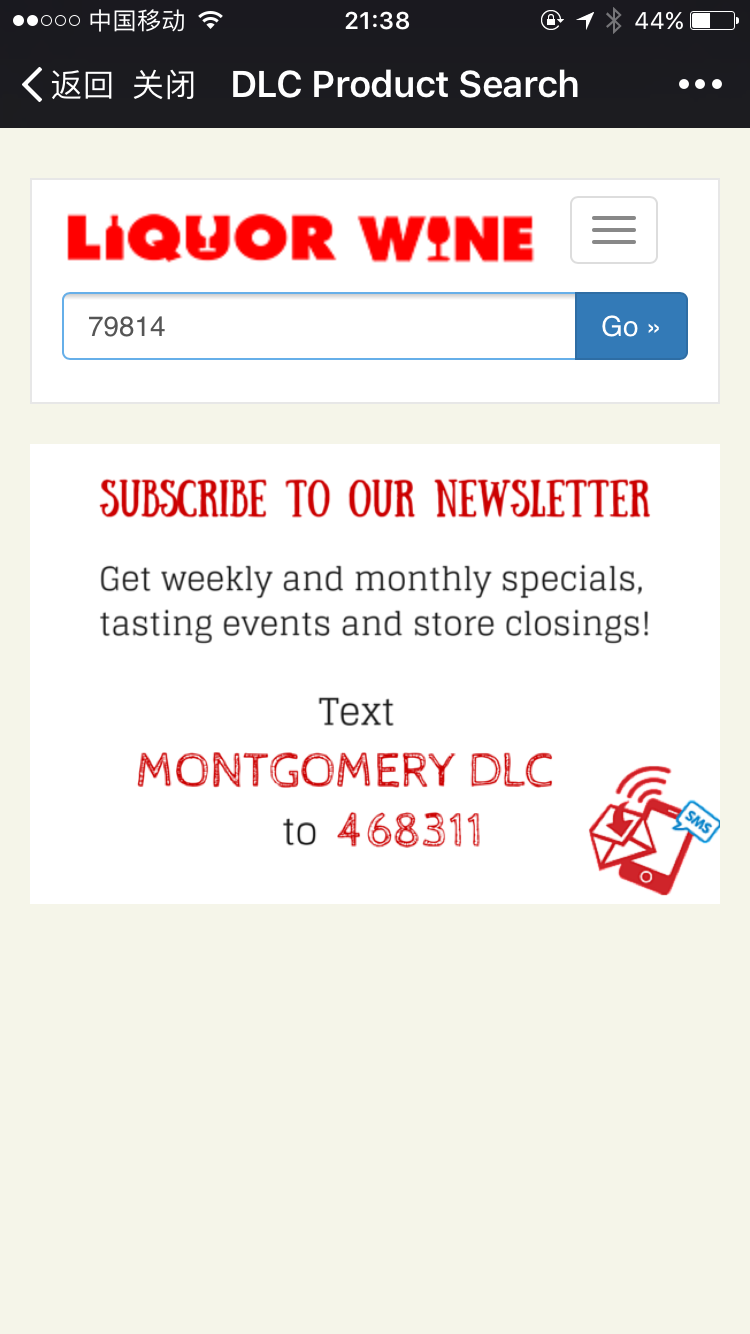Close the page with 关闭

164,85
